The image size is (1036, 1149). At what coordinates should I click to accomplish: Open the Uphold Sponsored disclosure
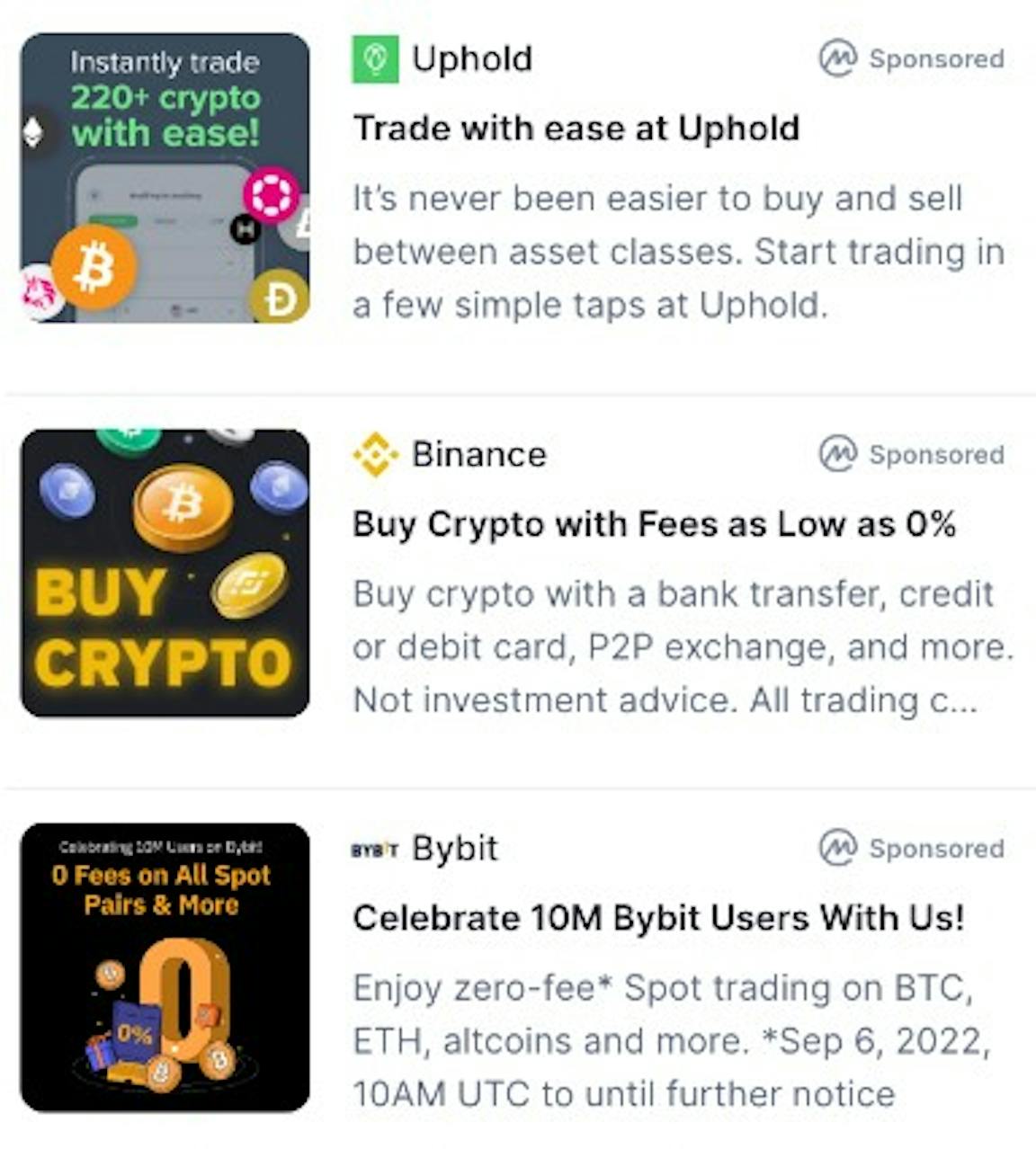[x=935, y=59]
